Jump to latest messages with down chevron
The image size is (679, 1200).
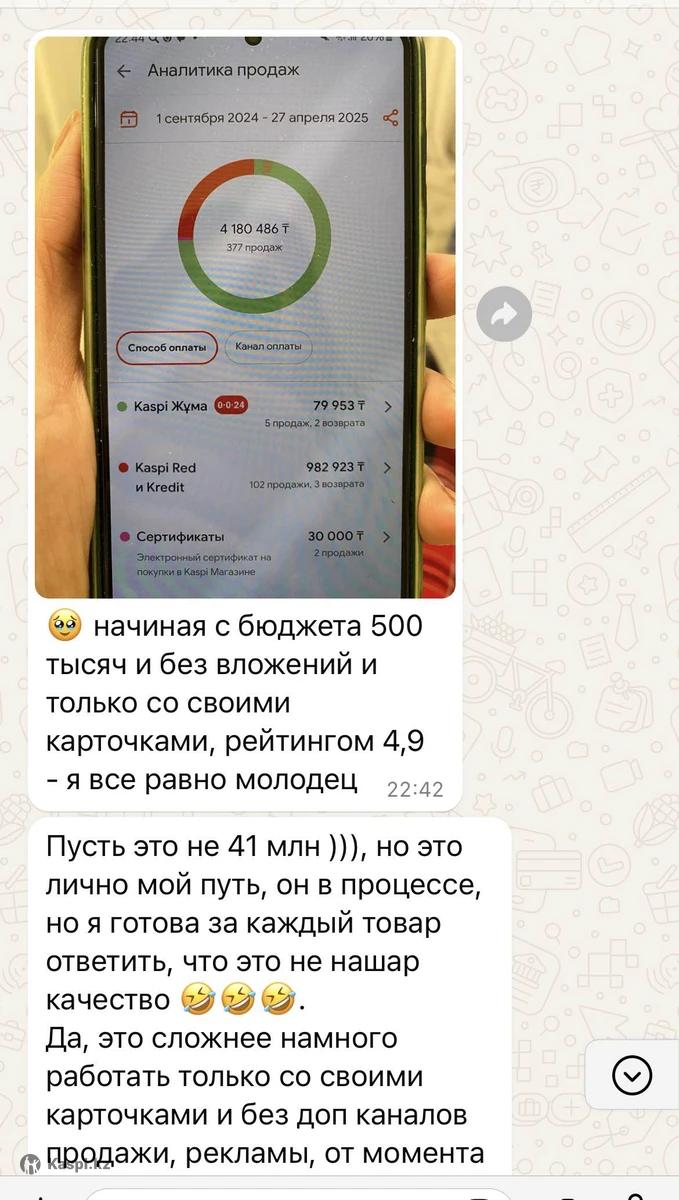click(631, 1076)
